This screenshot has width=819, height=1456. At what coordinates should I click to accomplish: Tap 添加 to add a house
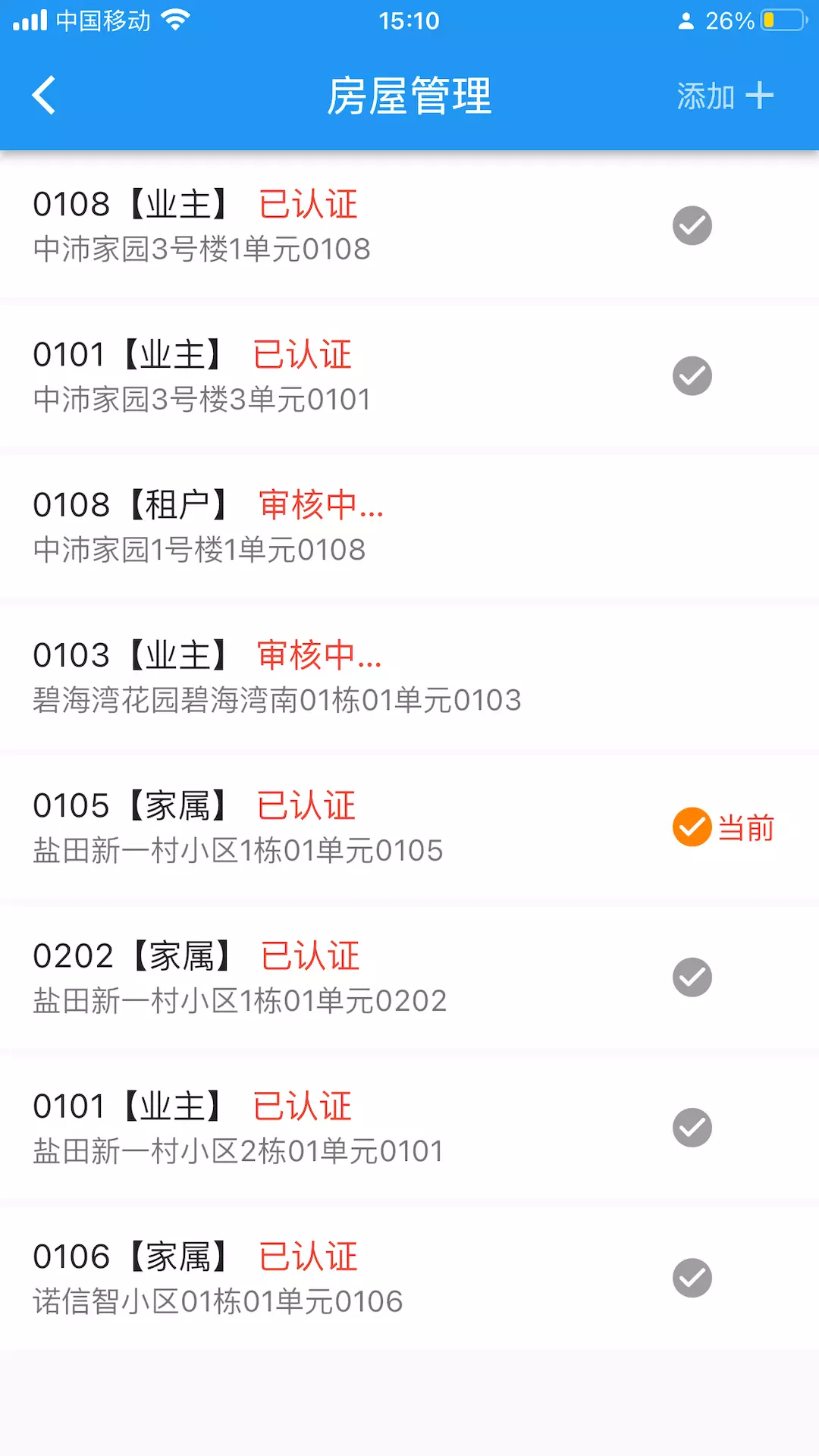point(725,96)
